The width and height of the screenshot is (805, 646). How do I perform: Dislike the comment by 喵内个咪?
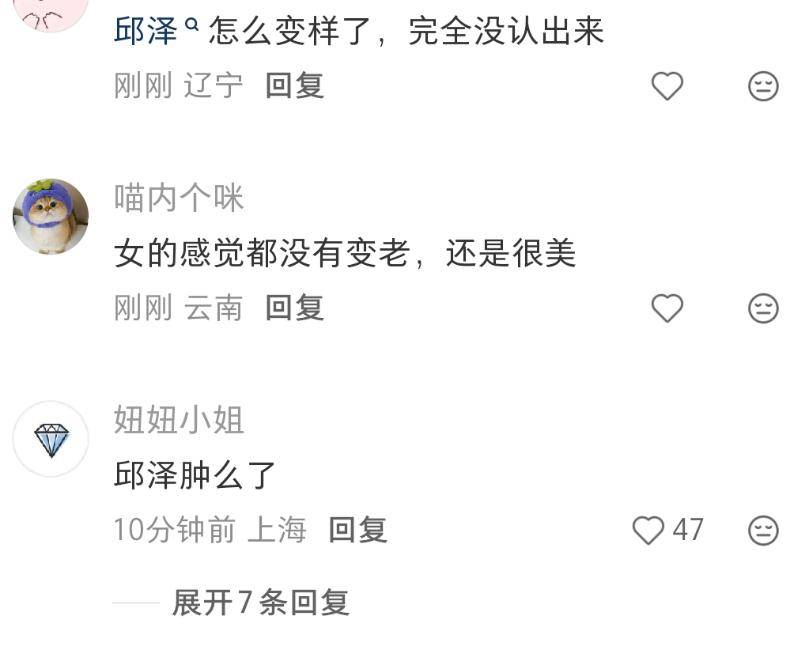[x=763, y=308]
